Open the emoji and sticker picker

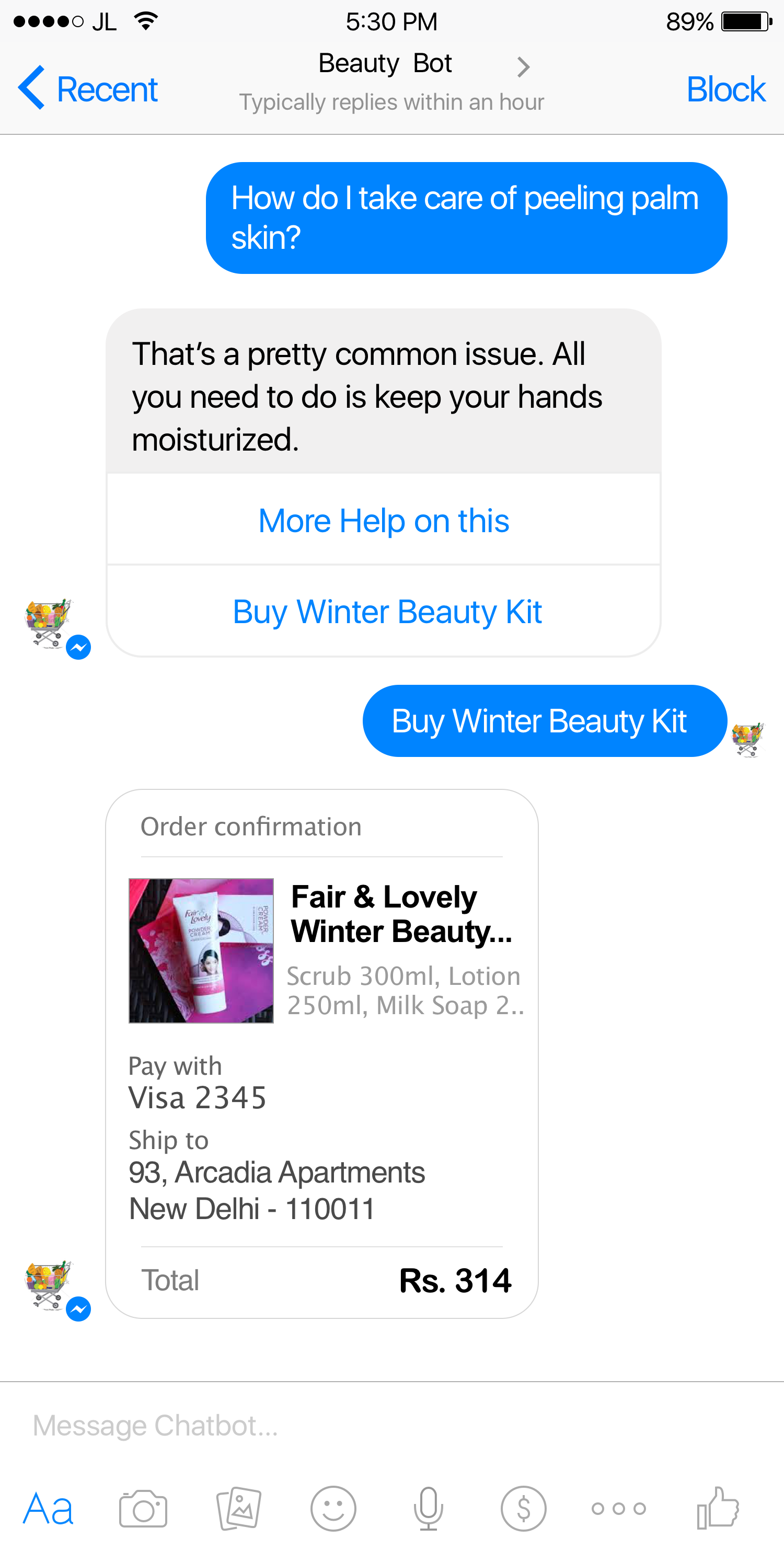[333, 1509]
